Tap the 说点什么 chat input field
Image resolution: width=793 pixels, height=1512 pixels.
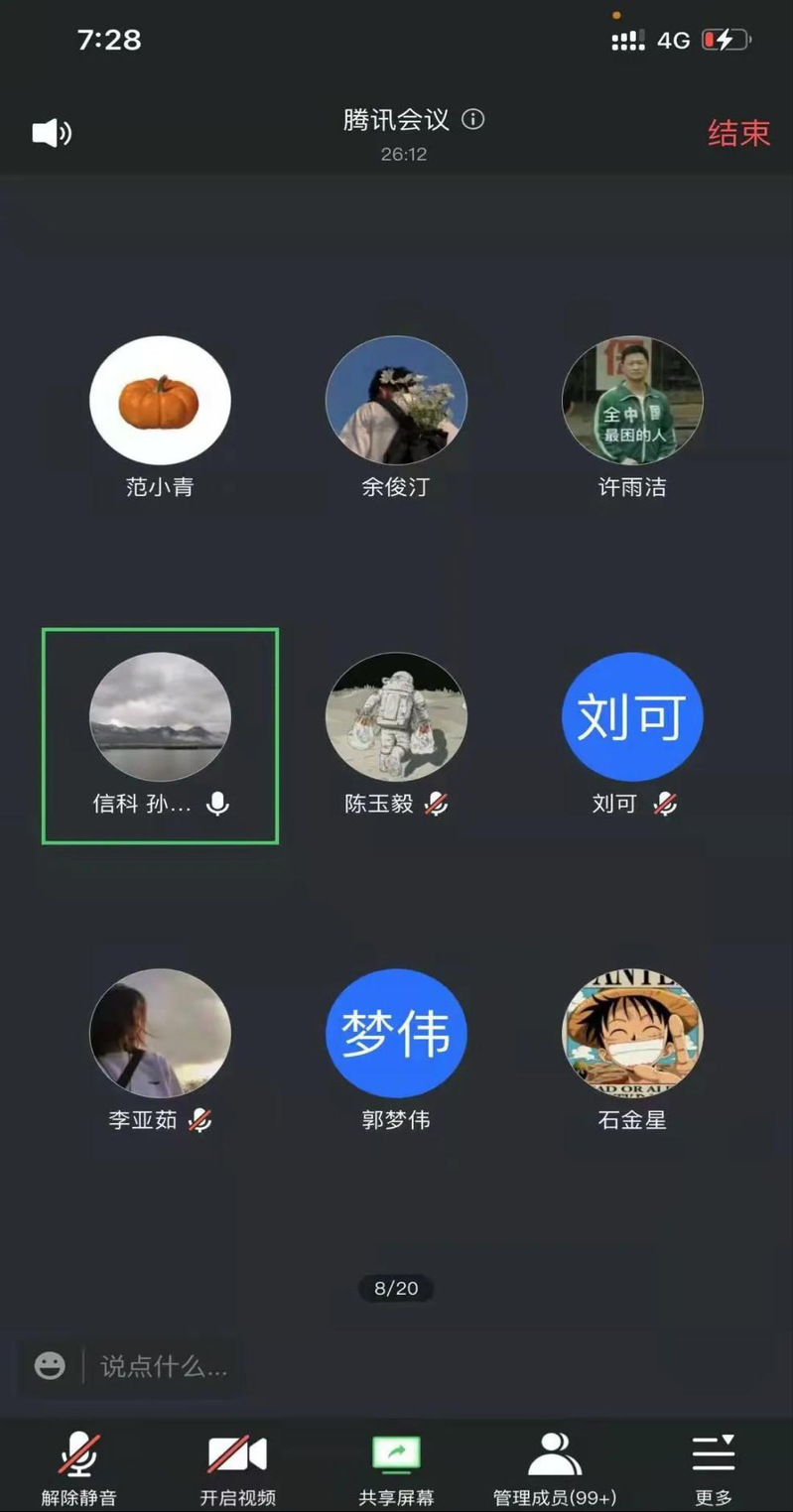(165, 1367)
